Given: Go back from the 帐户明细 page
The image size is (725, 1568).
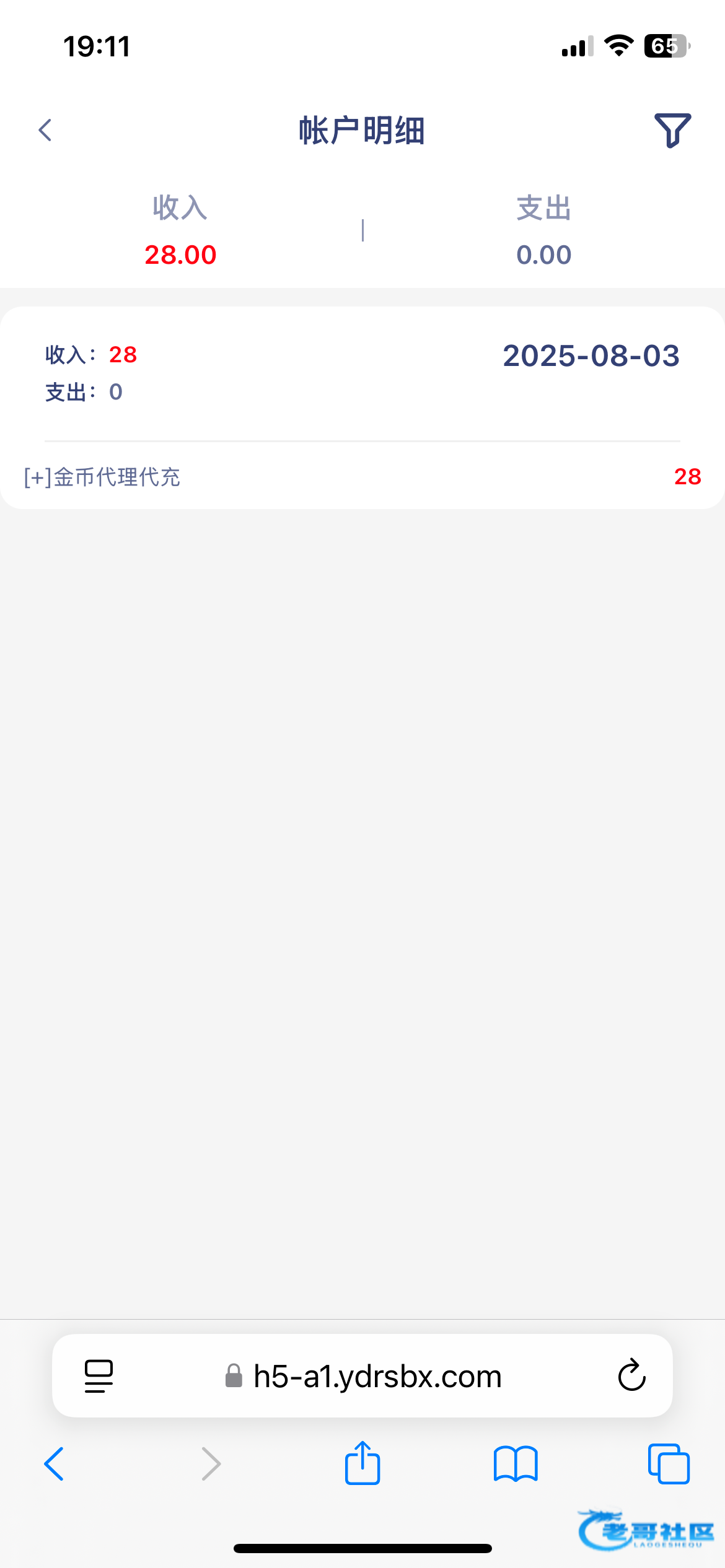Looking at the screenshot, I should tap(45, 130).
